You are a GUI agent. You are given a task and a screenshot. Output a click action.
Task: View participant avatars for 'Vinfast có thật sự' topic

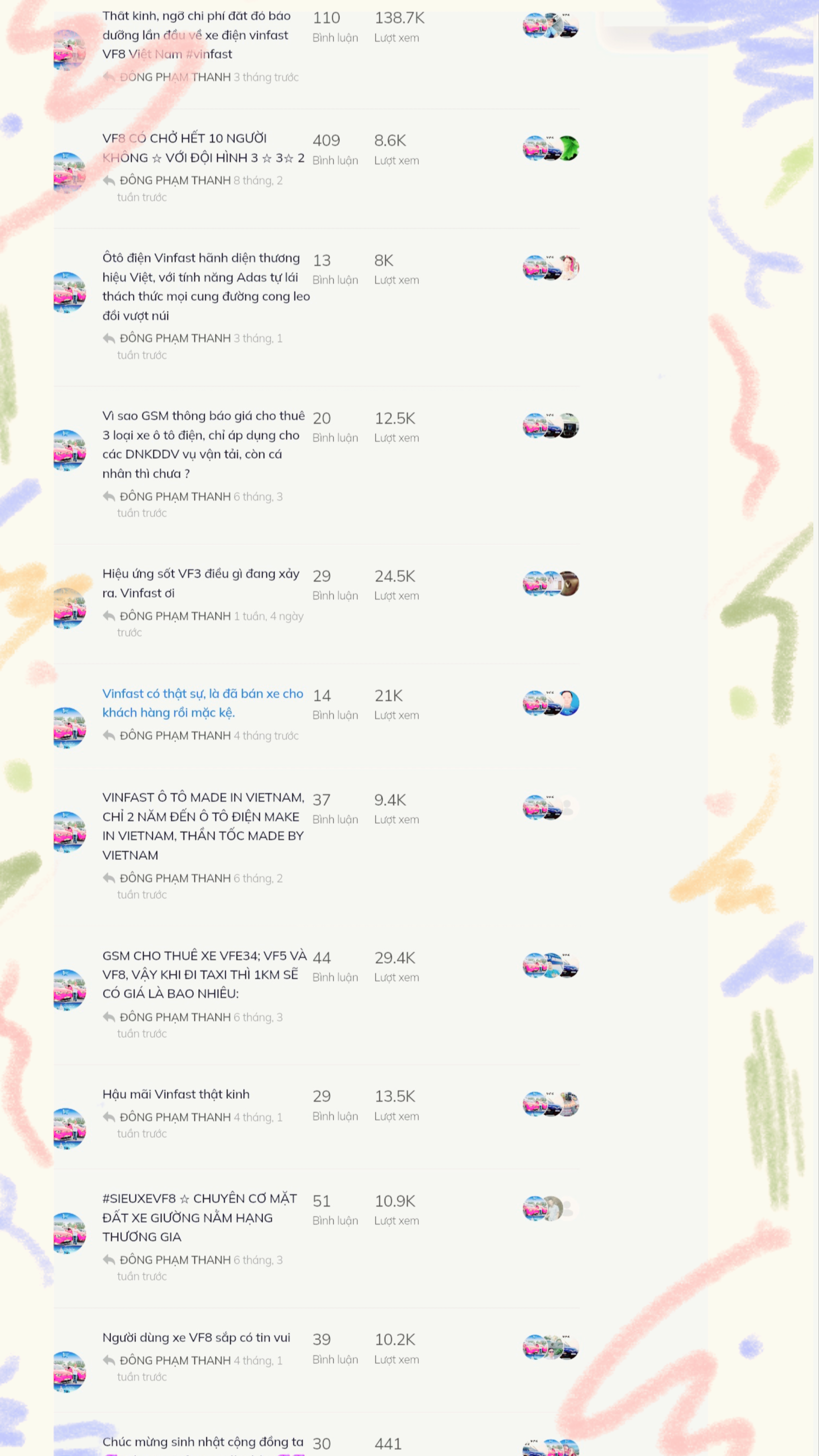click(551, 703)
